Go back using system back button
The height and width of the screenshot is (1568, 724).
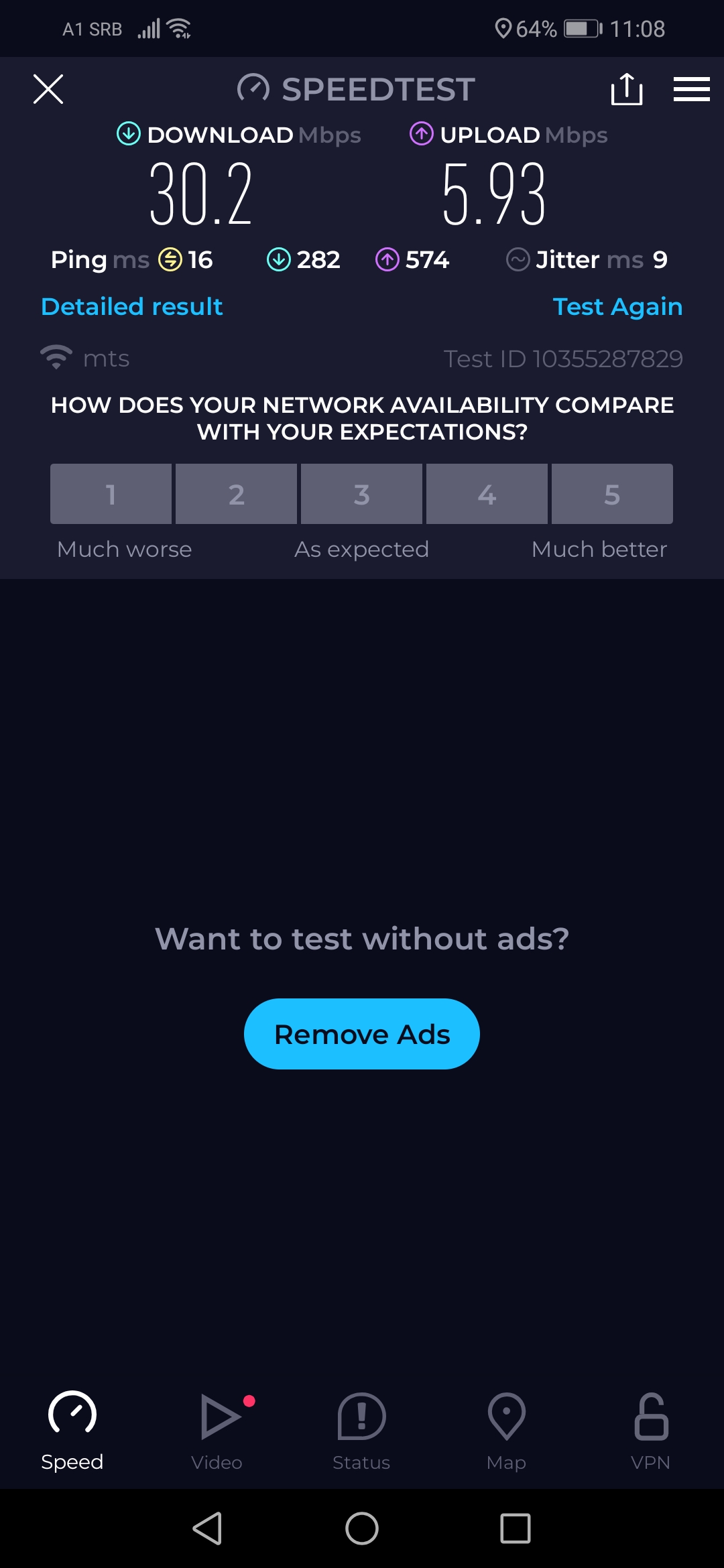[x=207, y=1528]
